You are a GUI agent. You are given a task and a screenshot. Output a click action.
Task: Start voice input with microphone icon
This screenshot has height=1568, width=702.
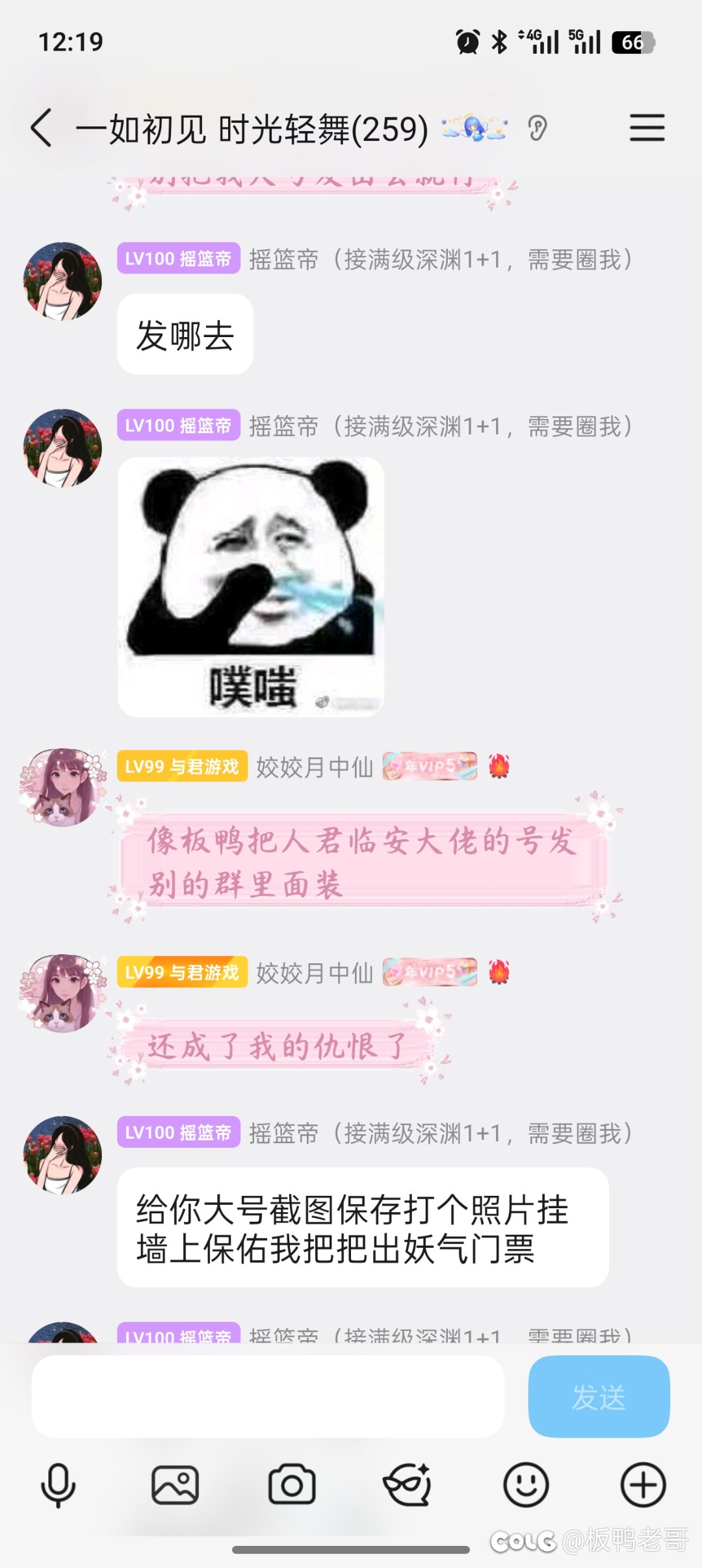(x=58, y=1485)
